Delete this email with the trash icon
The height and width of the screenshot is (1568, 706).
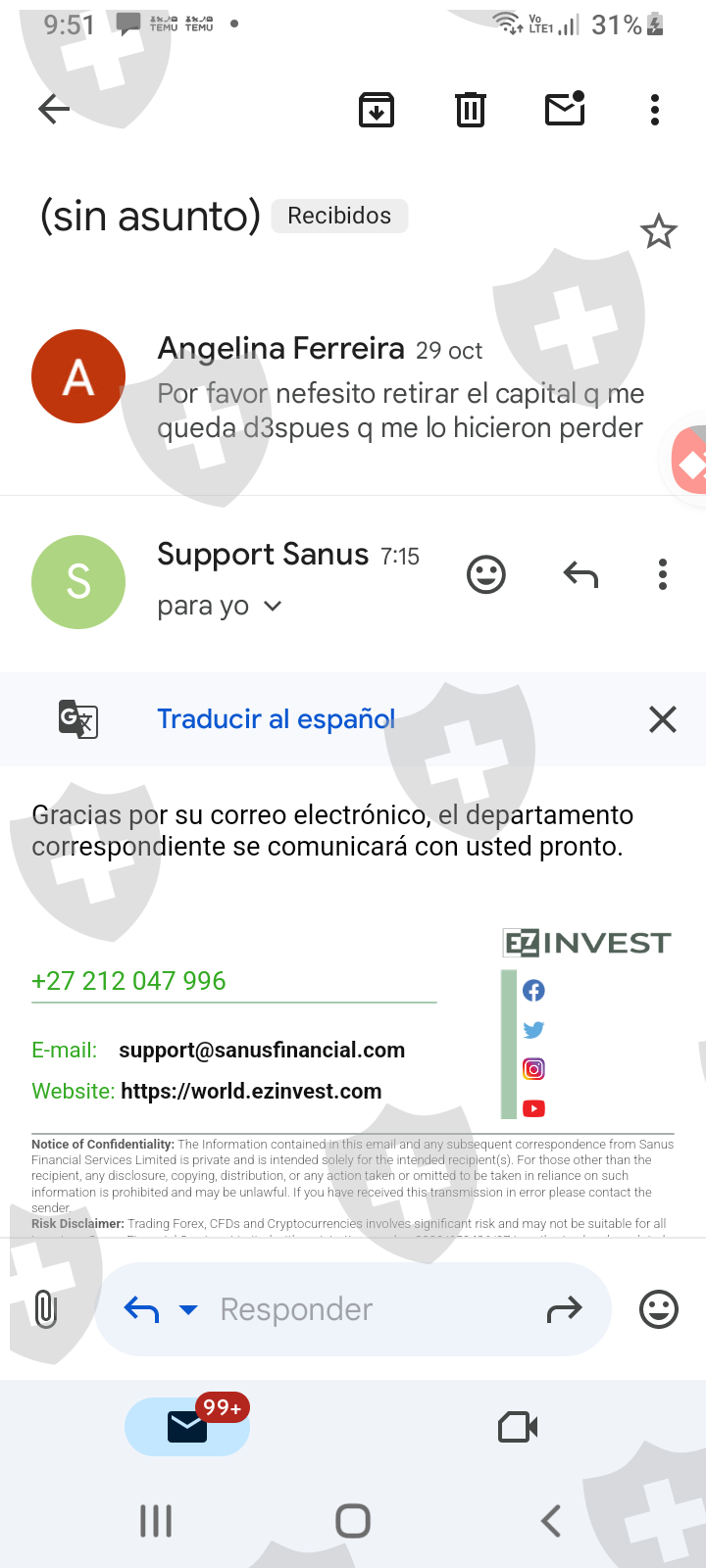pyautogui.click(x=471, y=110)
